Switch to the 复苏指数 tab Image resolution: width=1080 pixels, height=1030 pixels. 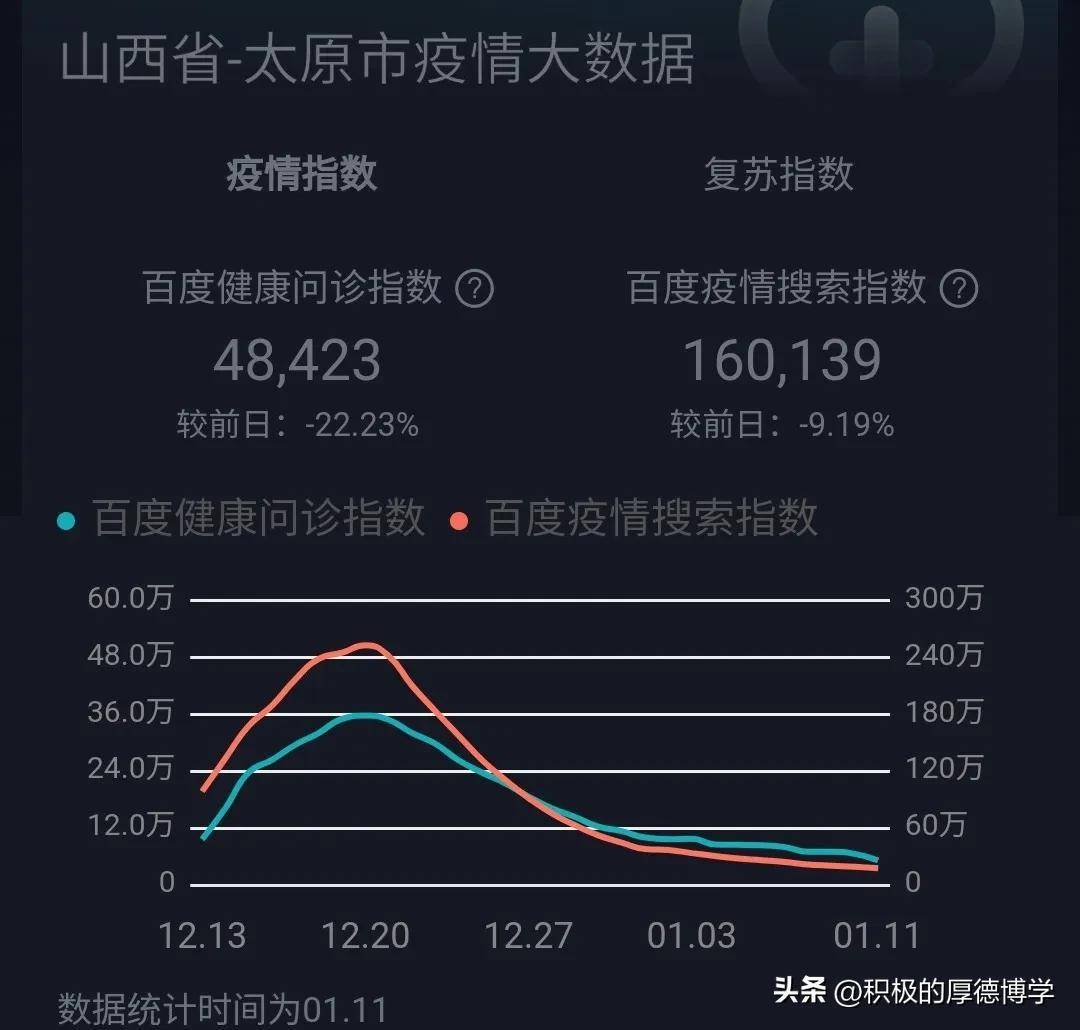tap(778, 174)
